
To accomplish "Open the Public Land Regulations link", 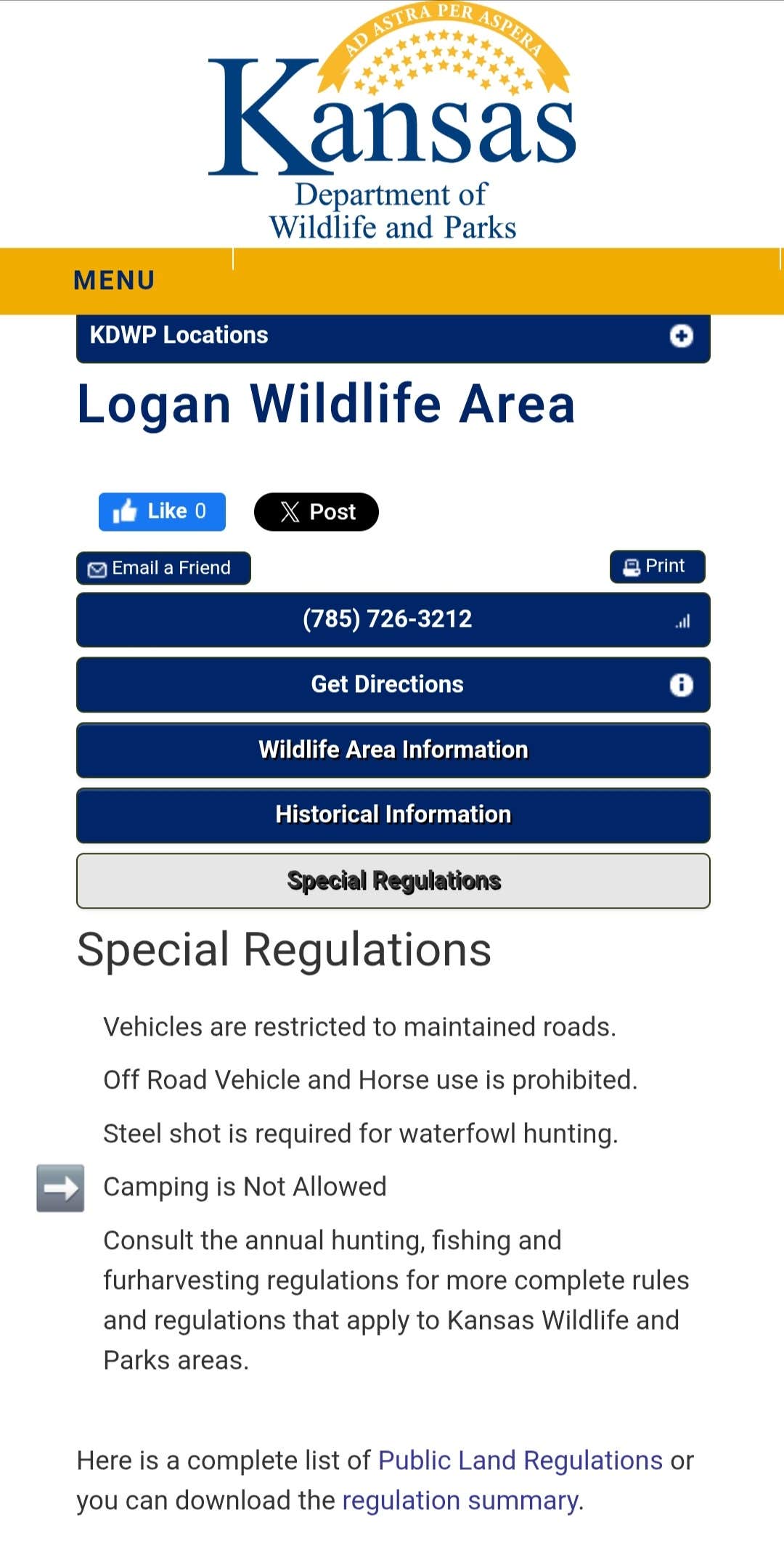I will [520, 1460].
